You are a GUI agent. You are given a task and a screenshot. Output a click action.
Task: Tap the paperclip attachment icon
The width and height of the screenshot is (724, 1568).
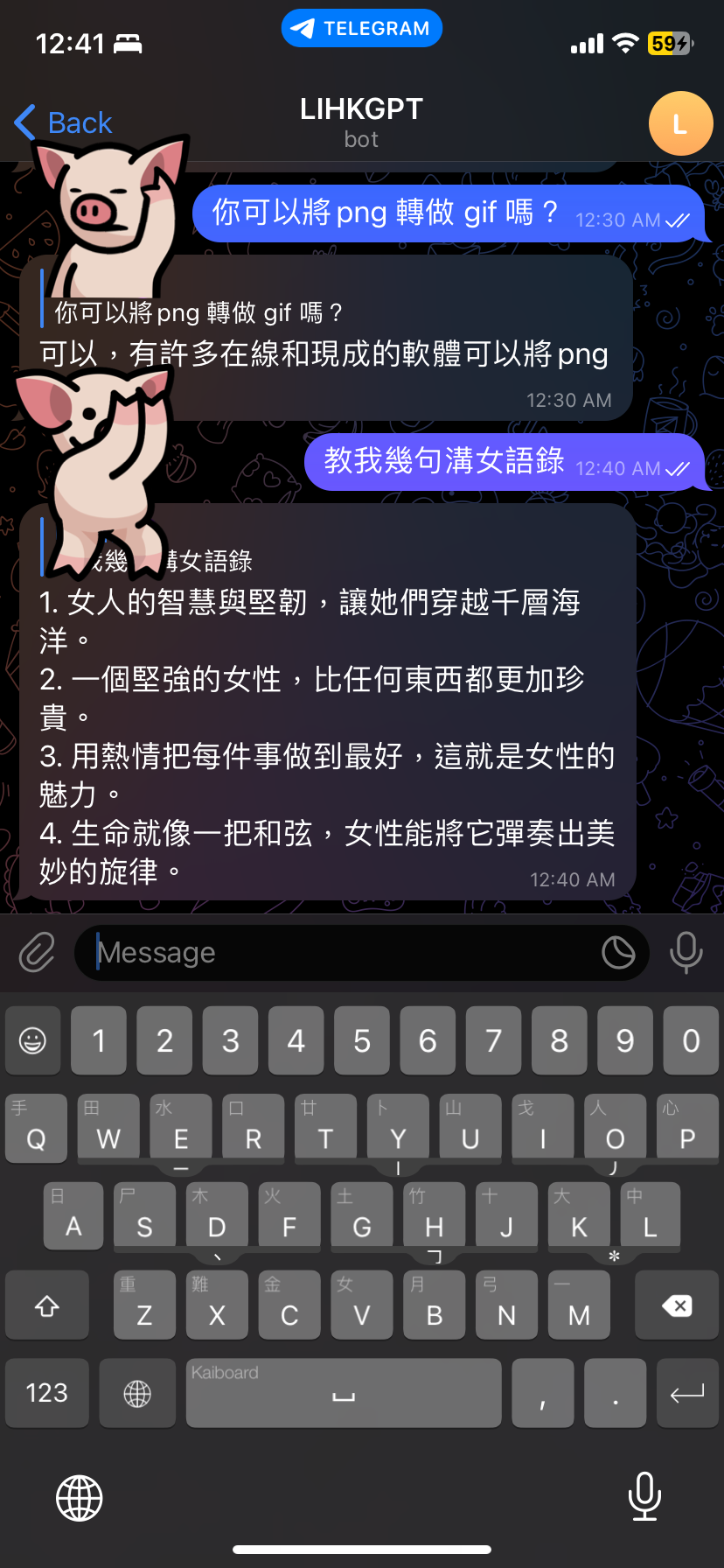click(x=35, y=952)
